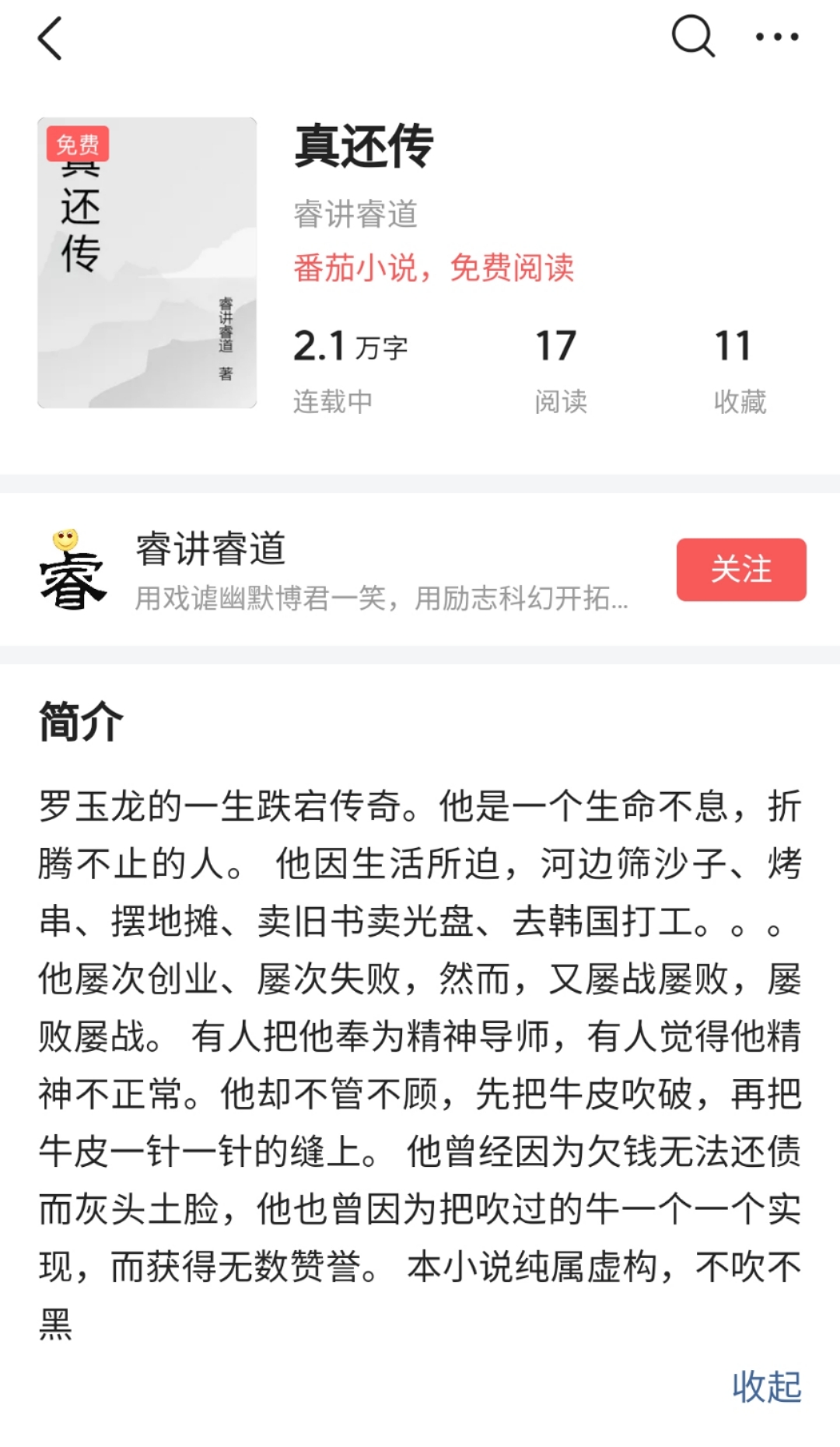Go back using the top-left arrow
The height and width of the screenshot is (1447, 840).
51,38
